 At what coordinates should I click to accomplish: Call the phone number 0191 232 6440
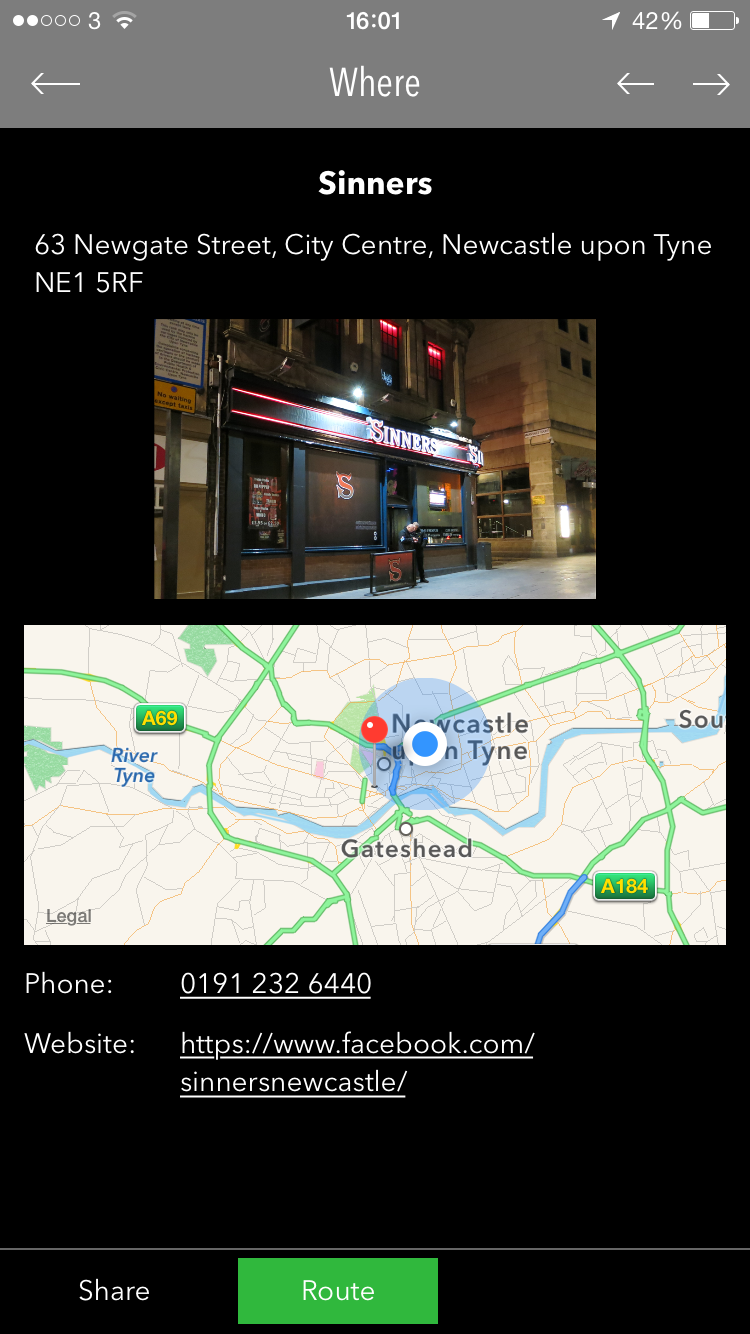[276, 984]
